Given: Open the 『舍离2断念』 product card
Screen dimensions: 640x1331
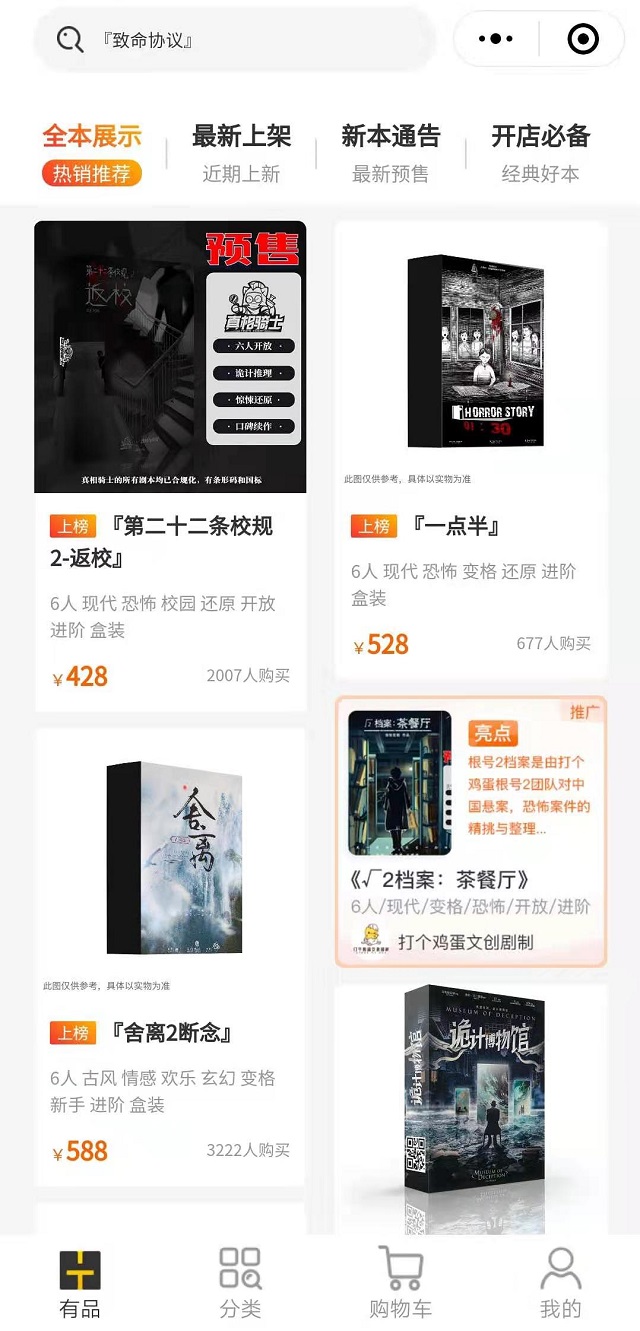Looking at the screenshot, I should click(170, 955).
